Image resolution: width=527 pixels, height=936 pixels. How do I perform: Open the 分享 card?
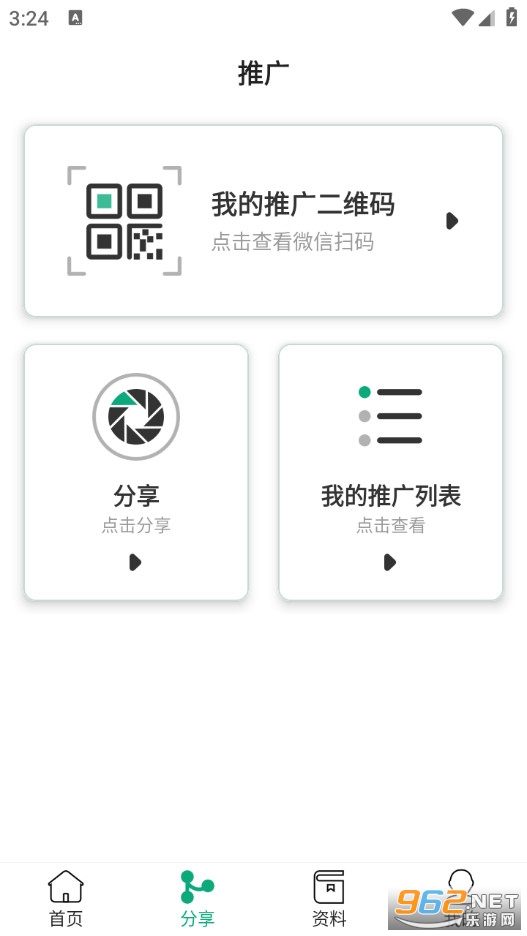pyautogui.click(x=136, y=472)
